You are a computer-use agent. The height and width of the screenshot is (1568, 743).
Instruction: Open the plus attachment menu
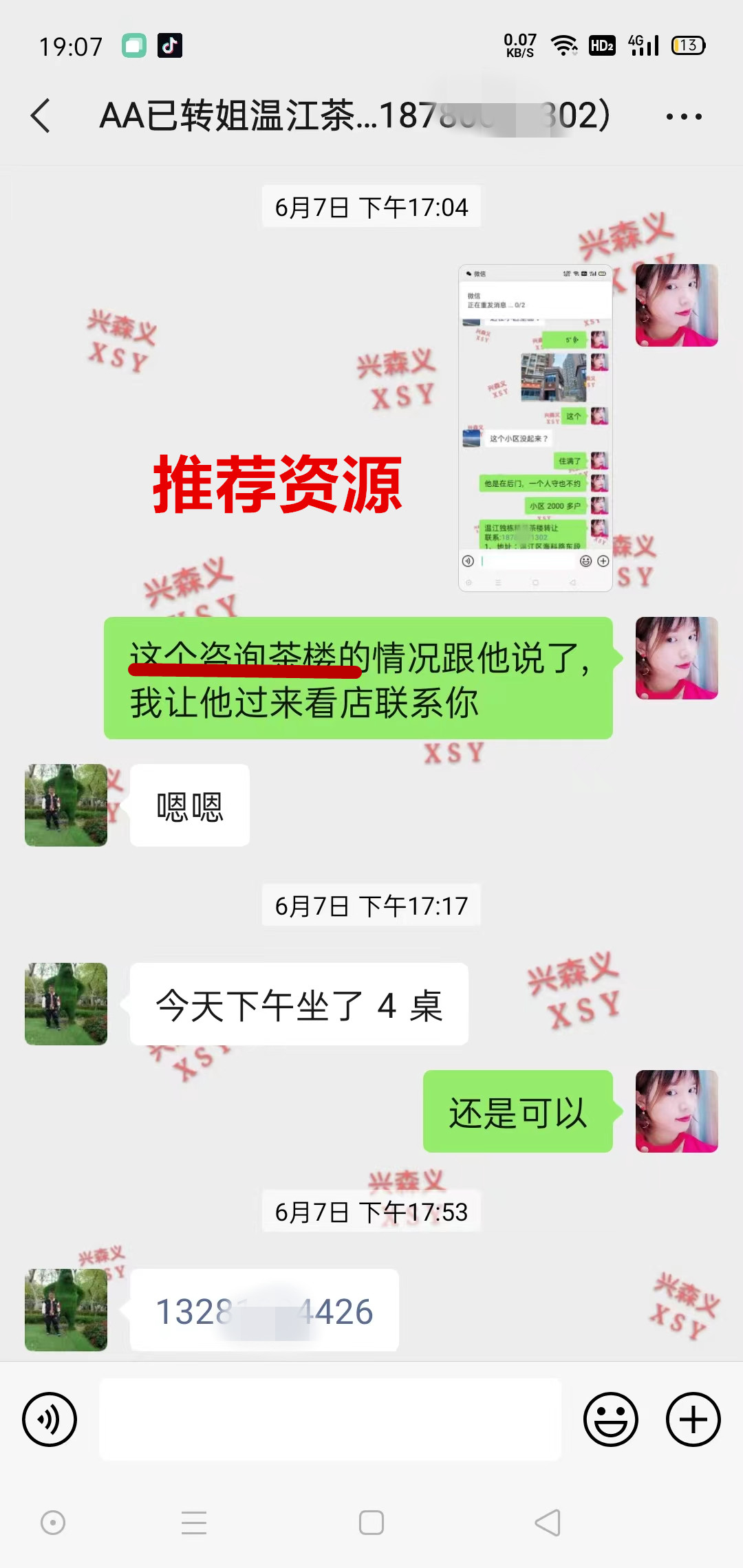(693, 1419)
